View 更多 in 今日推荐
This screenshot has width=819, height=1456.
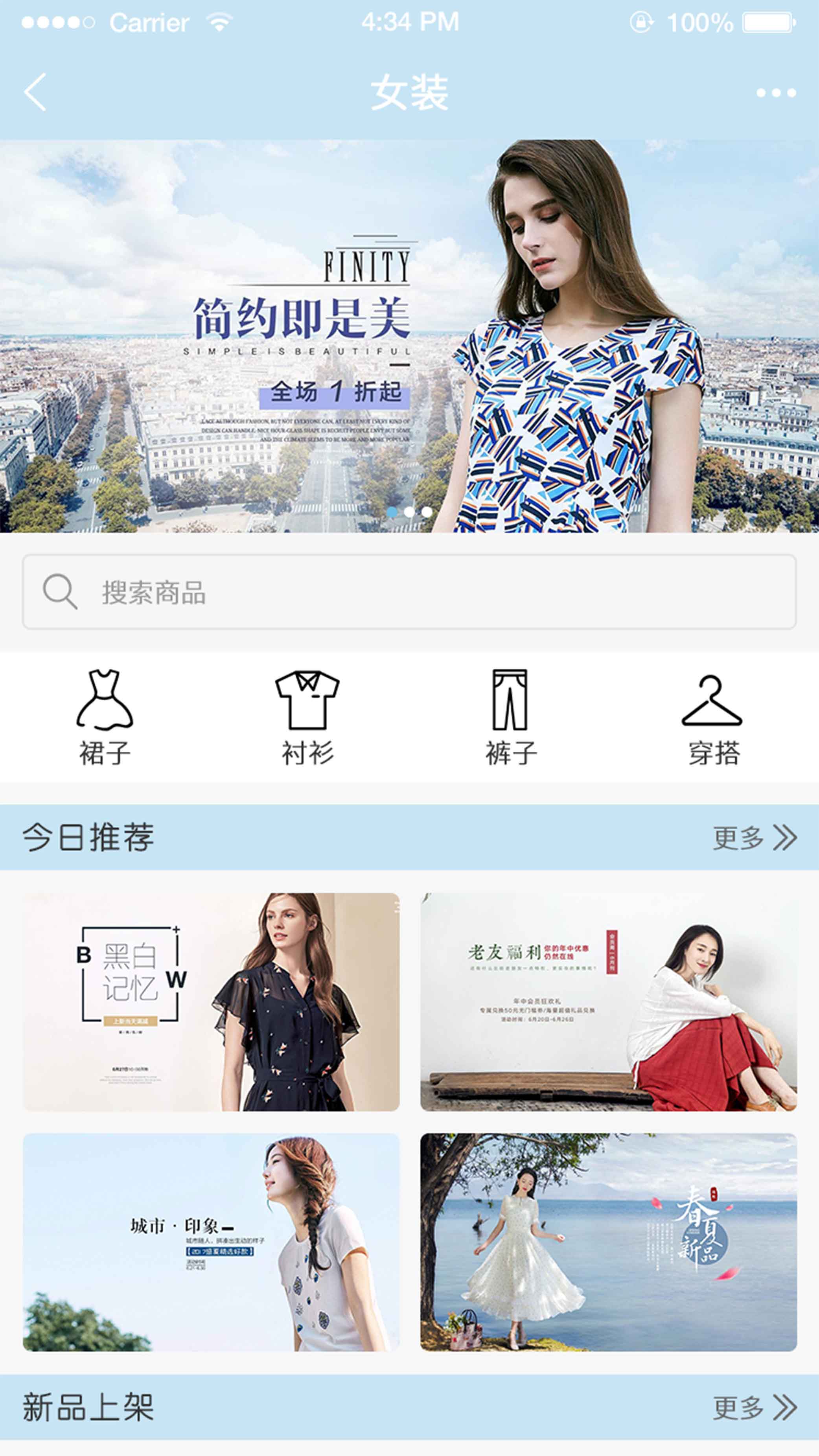(x=754, y=838)
